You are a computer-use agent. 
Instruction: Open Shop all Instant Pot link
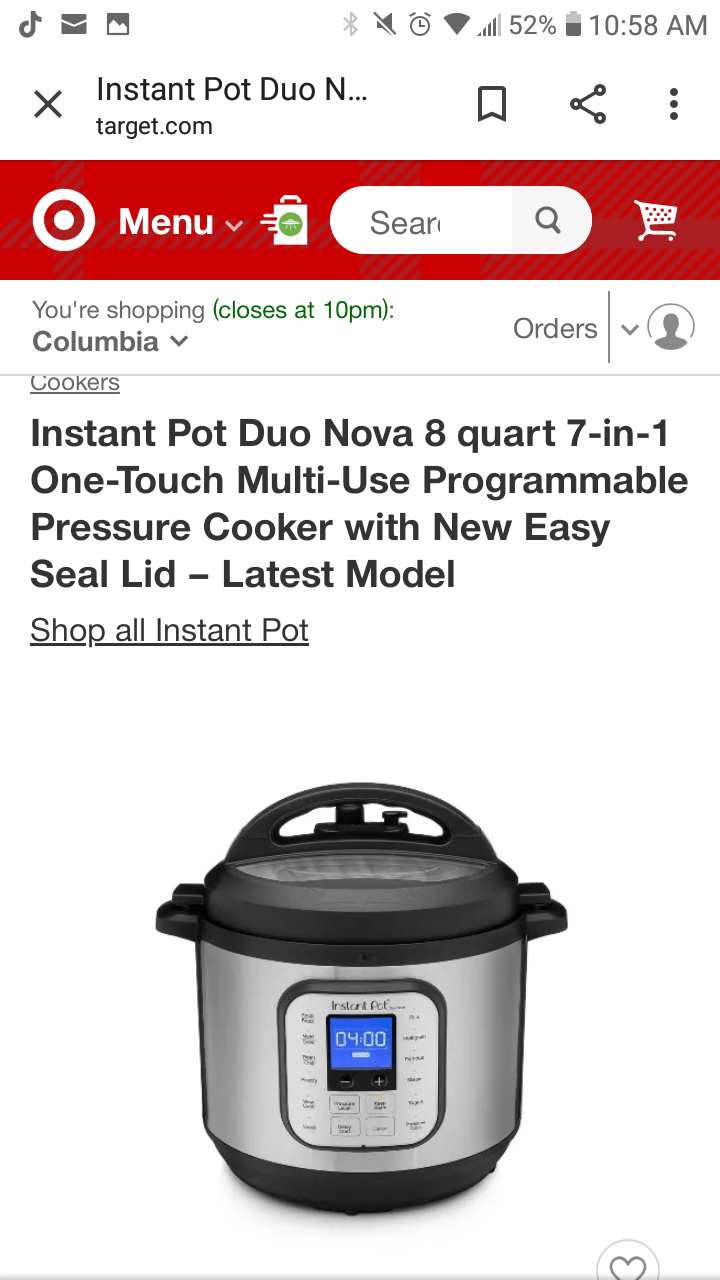[x=169, y=630]
